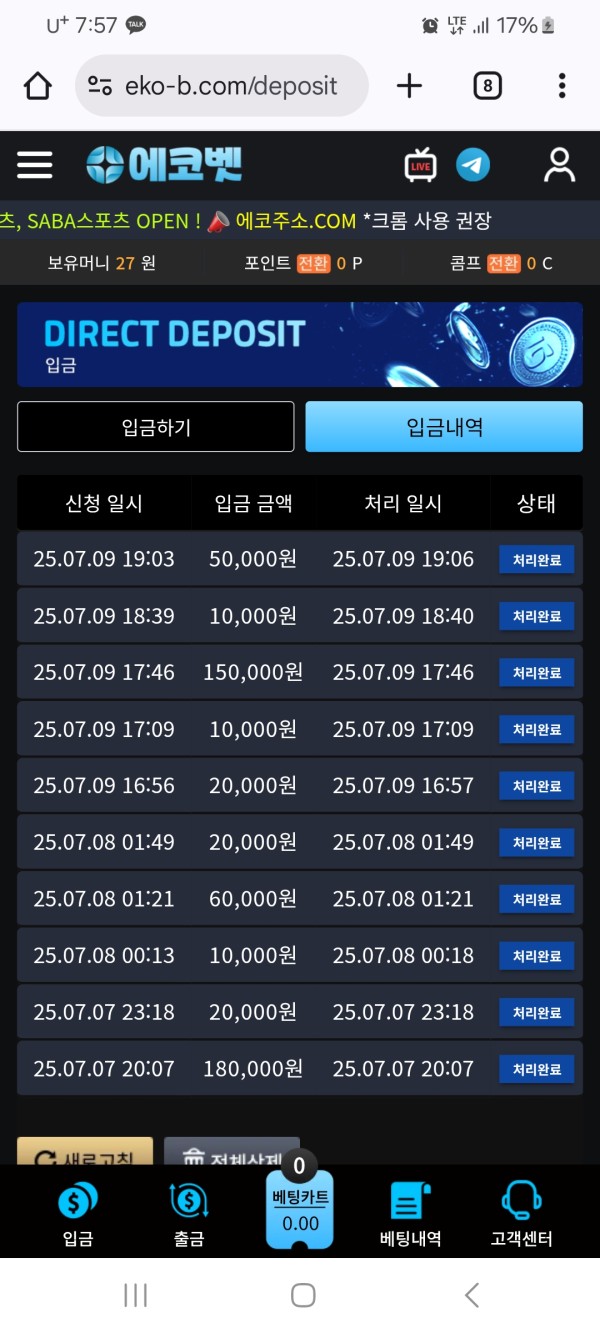Open 베팅내역 betting history
Screen dimensions: 600x1333
[410, 1213]
